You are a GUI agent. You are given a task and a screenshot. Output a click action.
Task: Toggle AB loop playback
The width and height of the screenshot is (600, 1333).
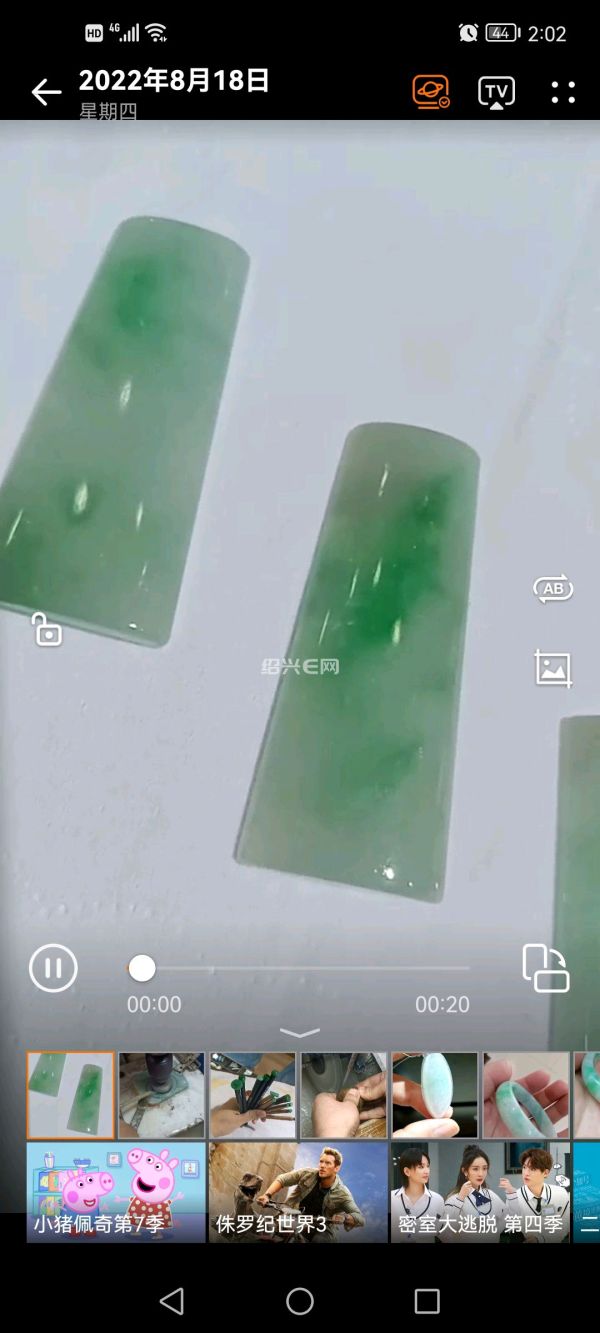click(x=552, y=589)
